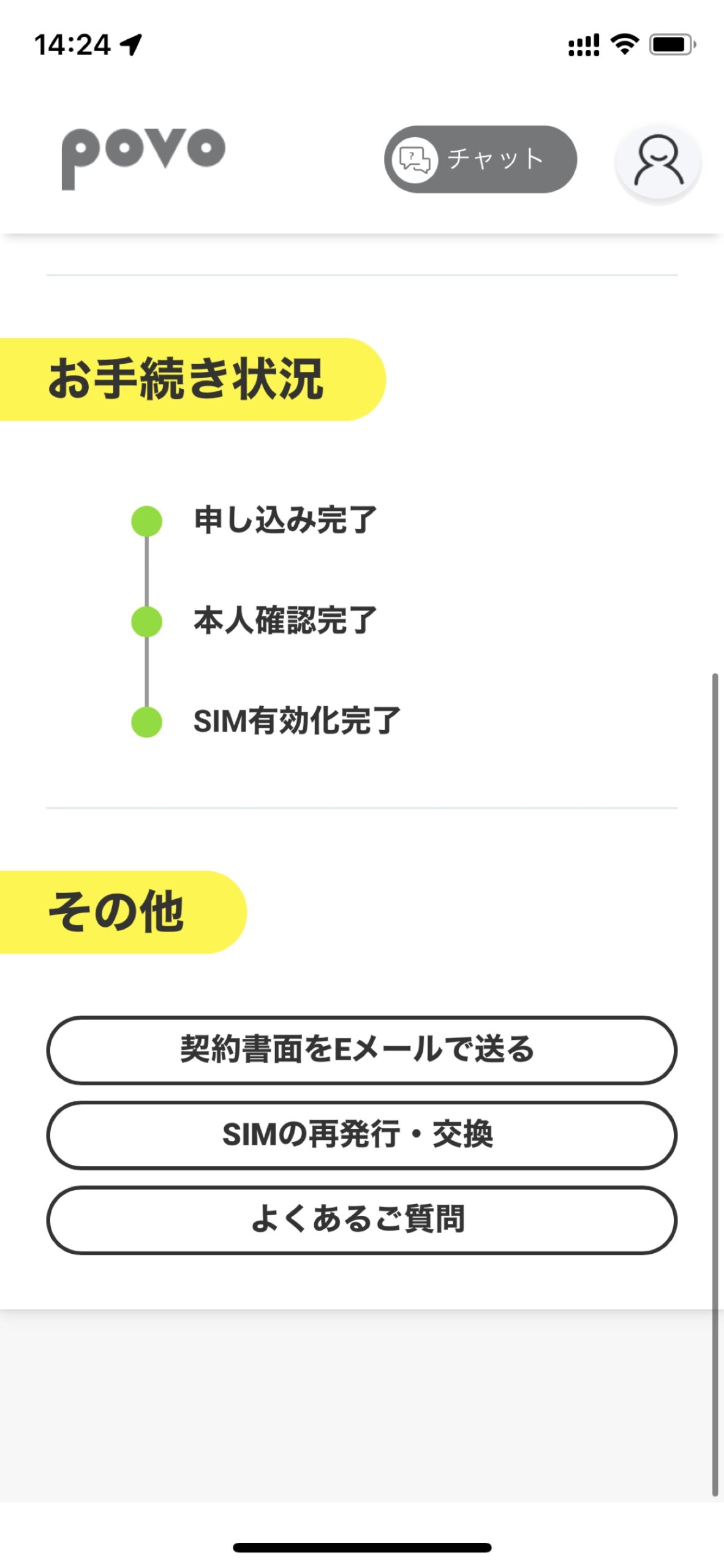Image resolution: width=724 pixels, height=1568 pixels.
Task: Tap the povo logo
Action: pos(143,159)
